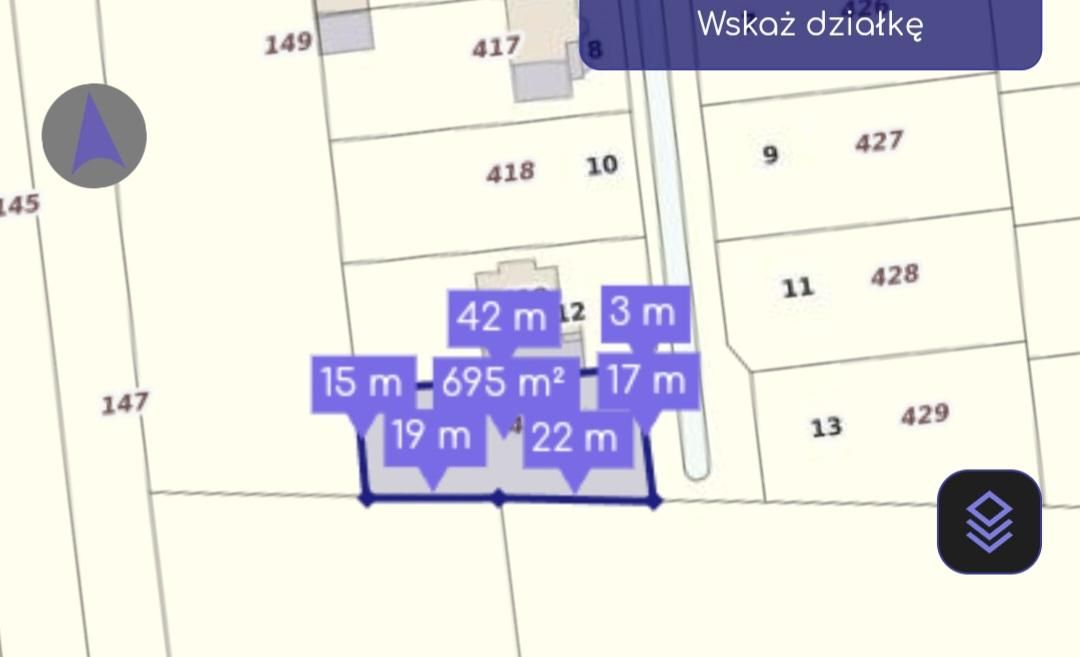Viewport: 1080px width, 657px height.
Task: Open the map layers button
Action: click(x=989, y=521)
